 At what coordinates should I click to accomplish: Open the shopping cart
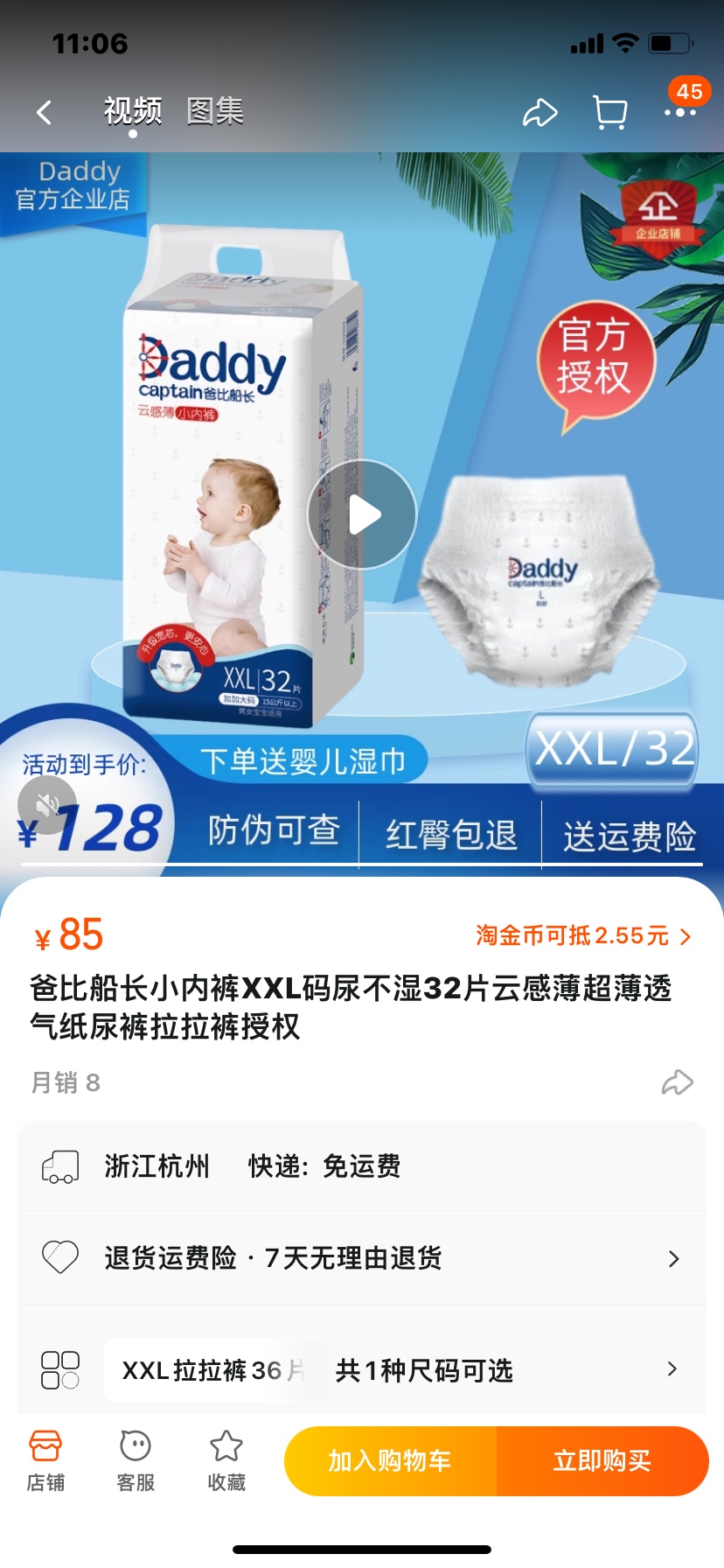pos(609,113)
